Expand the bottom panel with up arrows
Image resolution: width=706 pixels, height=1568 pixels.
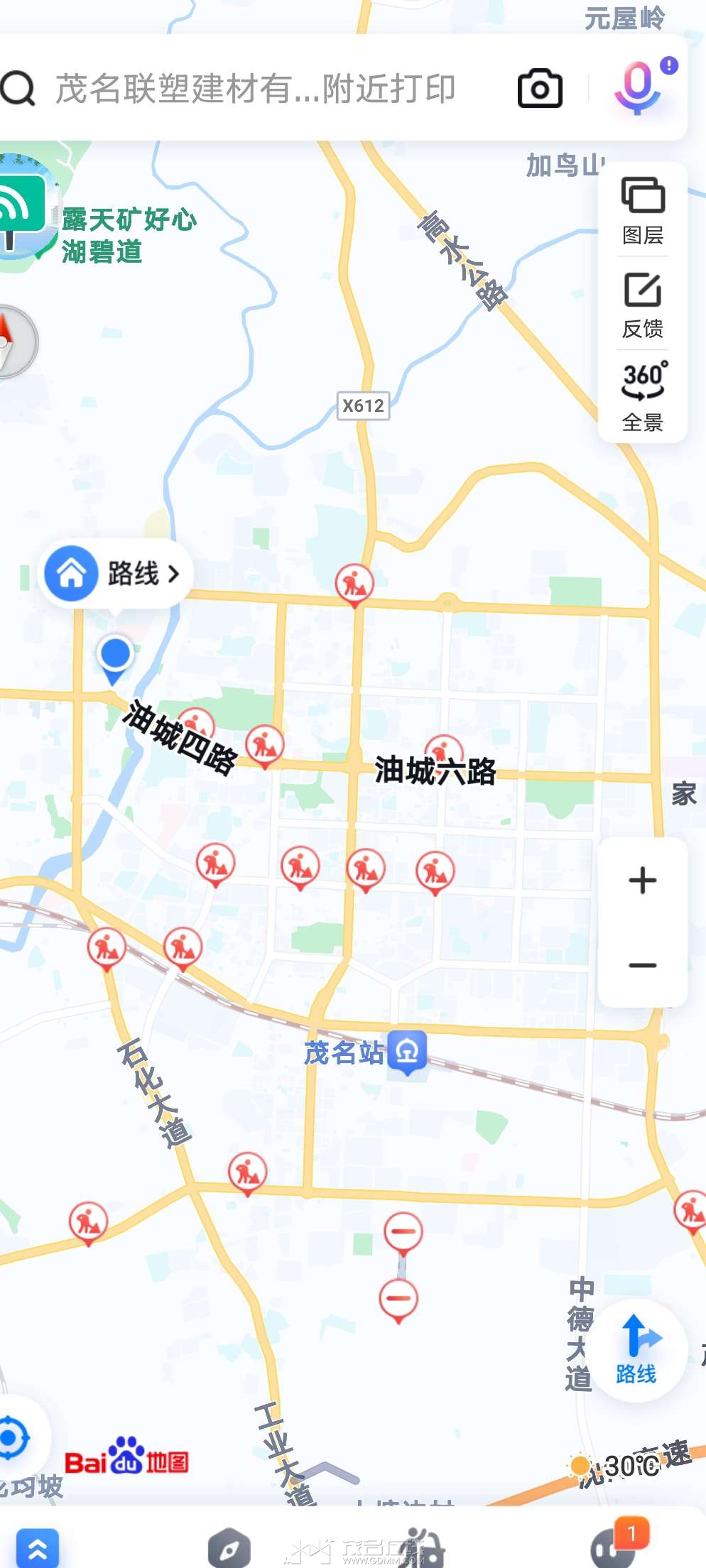37,1548
